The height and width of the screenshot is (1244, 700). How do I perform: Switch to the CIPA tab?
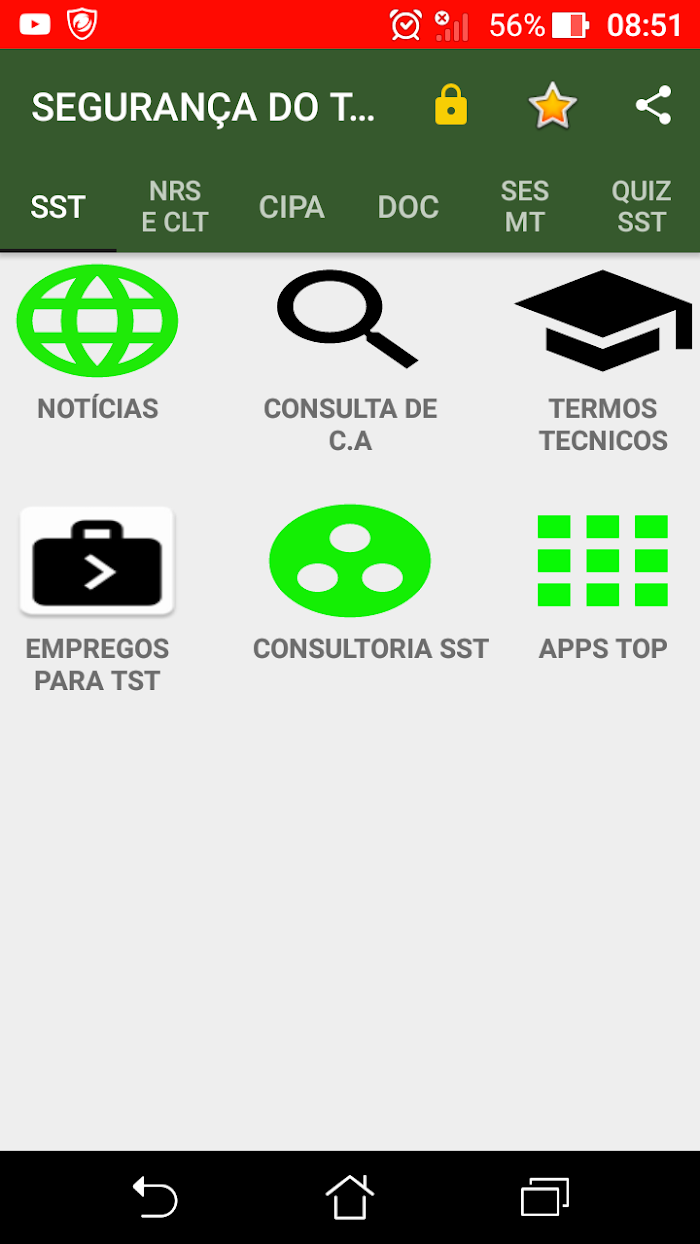[292, 207]
